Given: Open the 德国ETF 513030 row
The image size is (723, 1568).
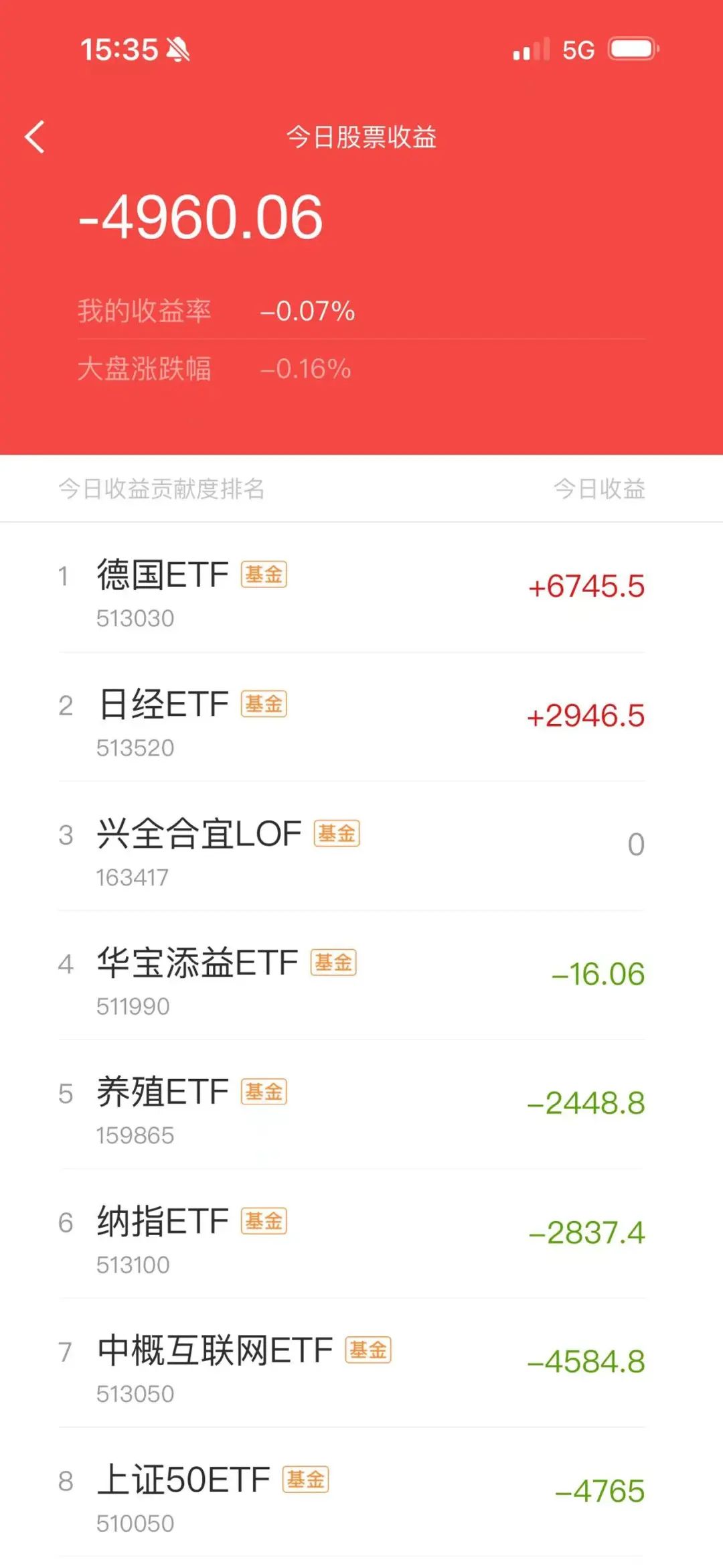Looking at the screenshot, I should pos(361,587).
